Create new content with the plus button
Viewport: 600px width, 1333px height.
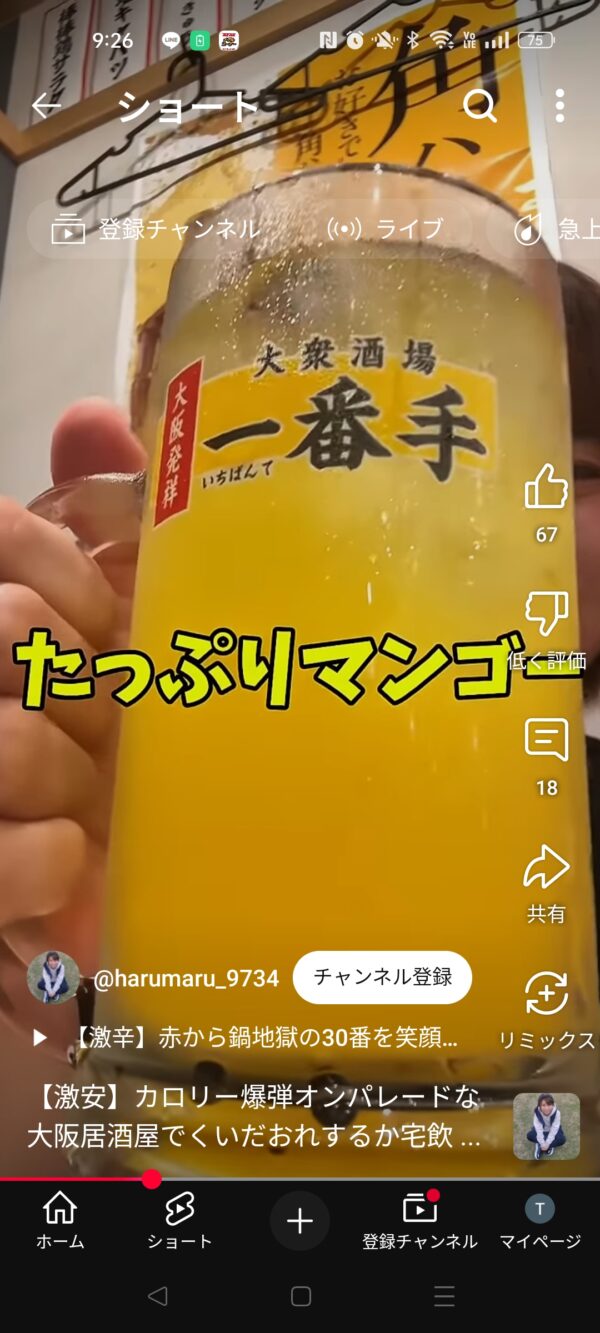(x=300, y=1221)
